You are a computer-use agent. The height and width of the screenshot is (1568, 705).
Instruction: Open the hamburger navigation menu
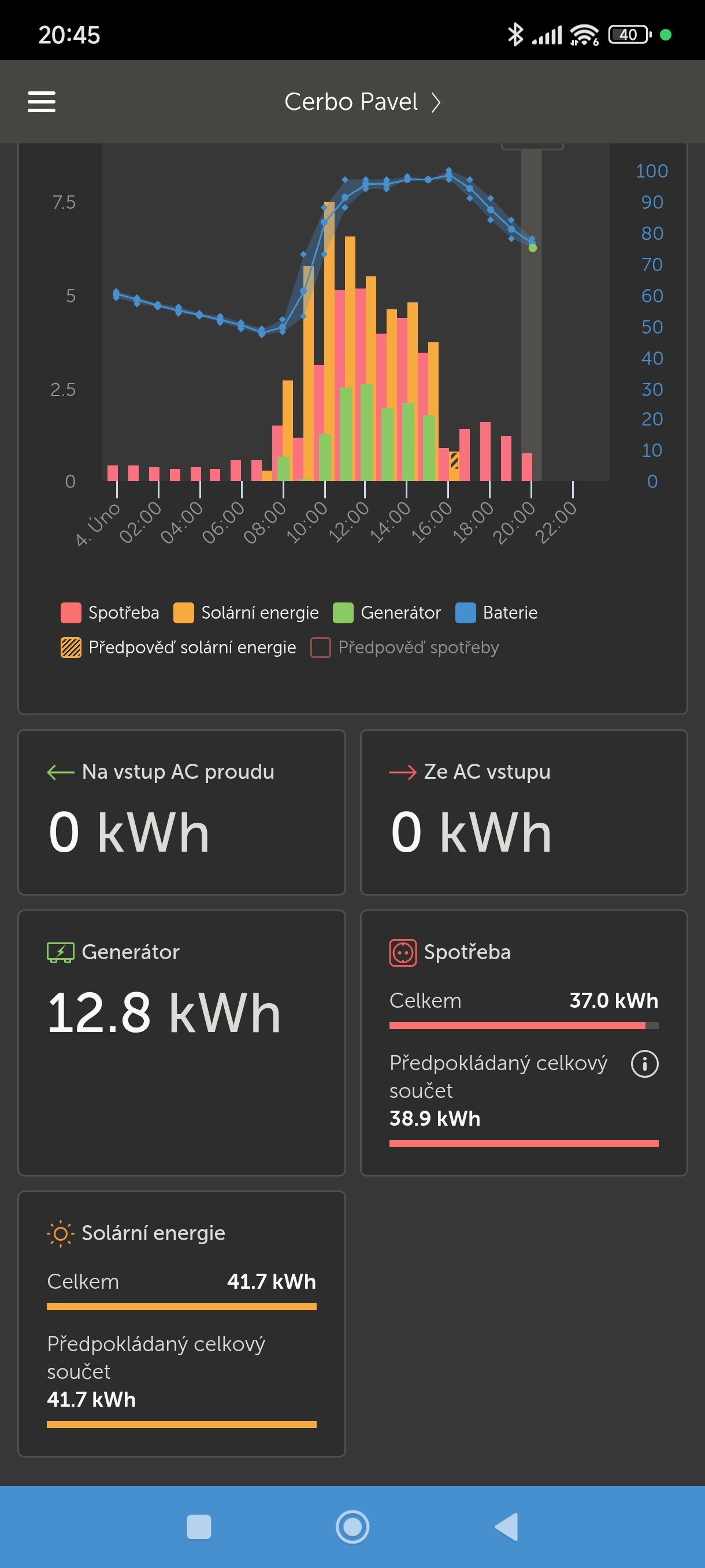[42, 102]
